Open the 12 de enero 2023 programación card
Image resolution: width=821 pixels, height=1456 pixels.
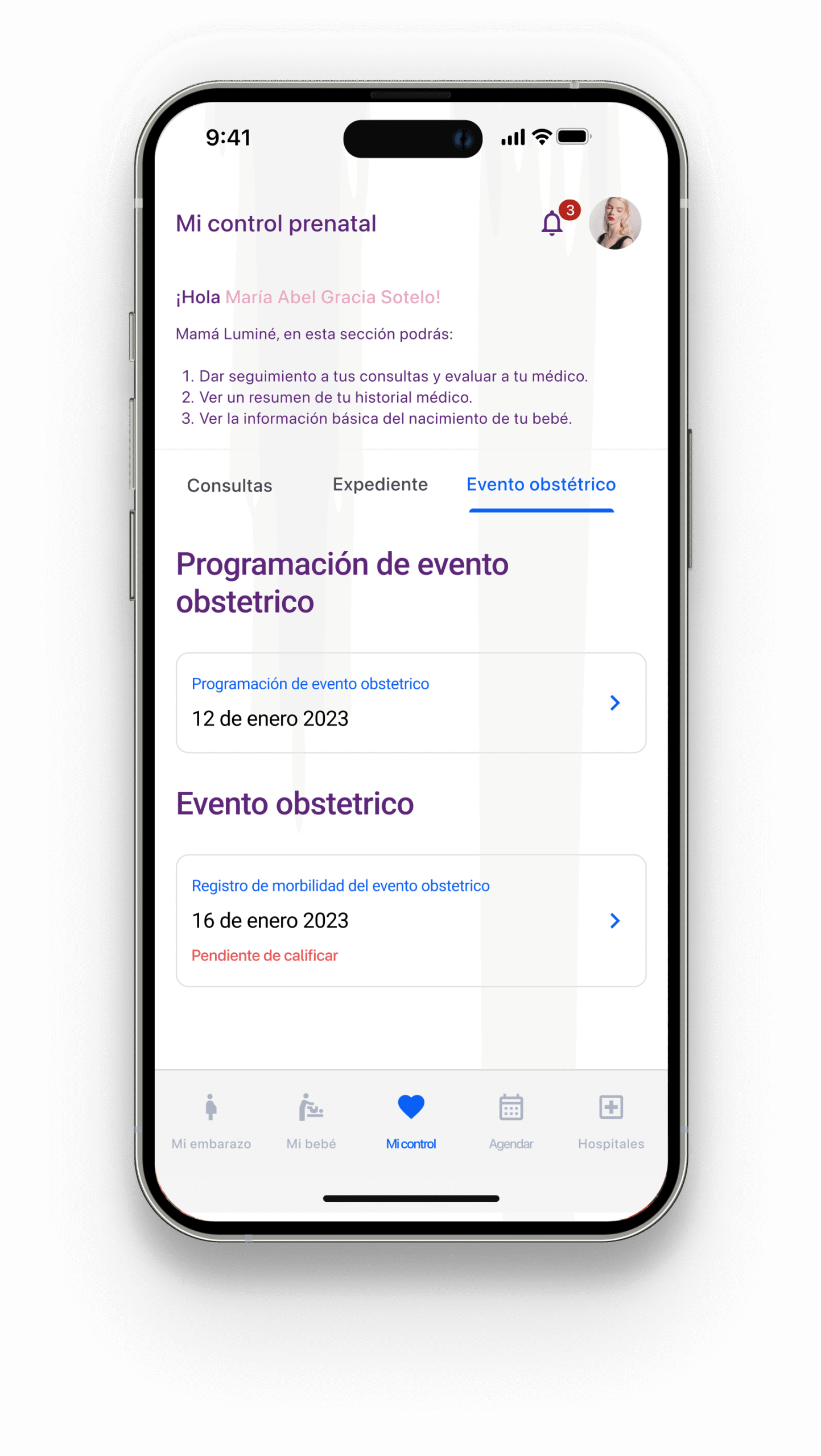(x=411, y=703)
